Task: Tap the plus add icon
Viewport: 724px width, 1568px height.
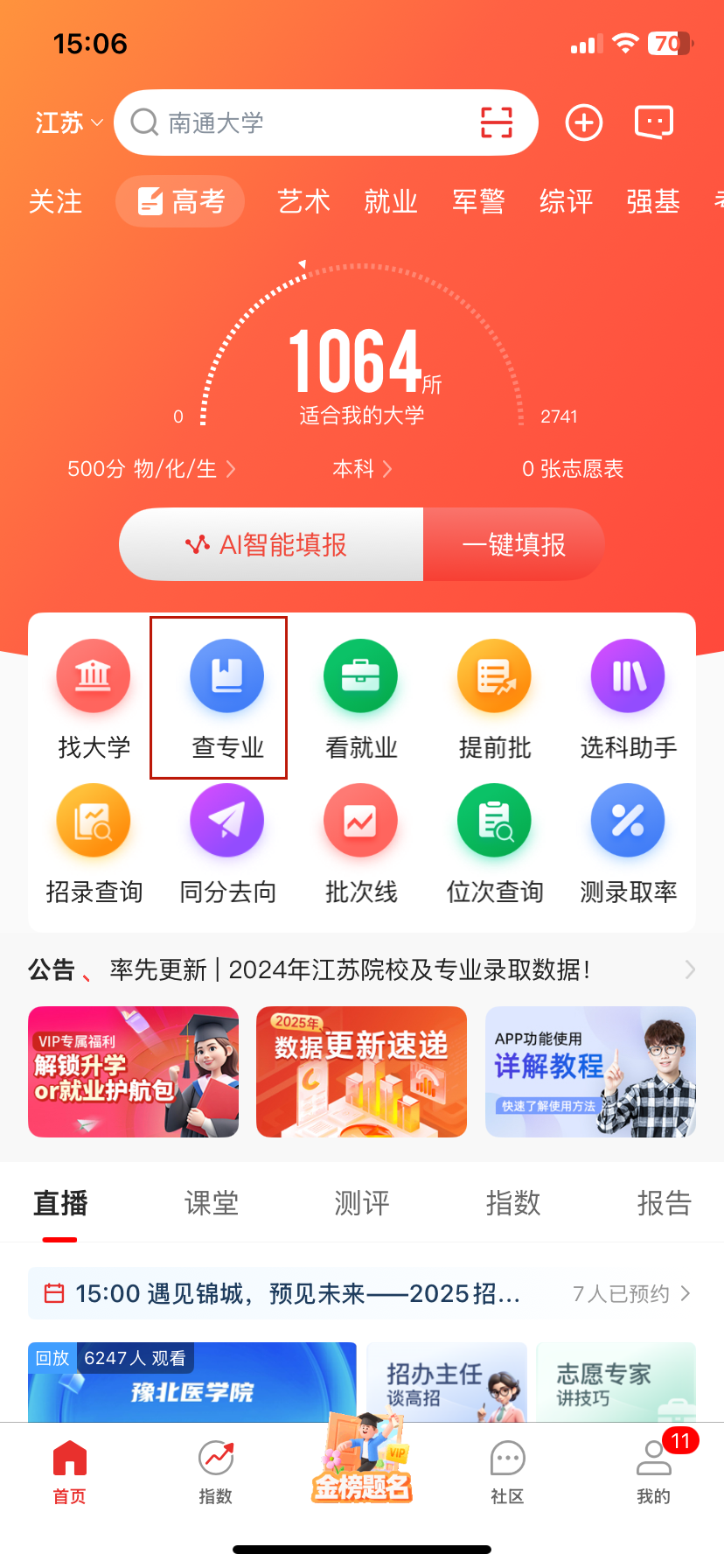Action: tap(584, 123)
